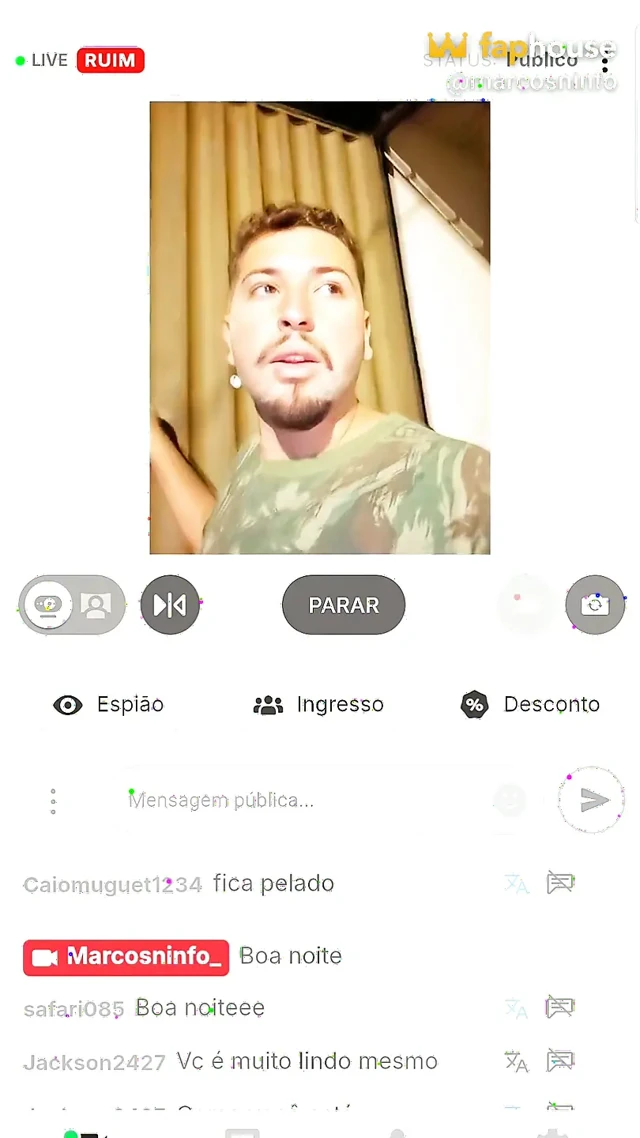Translate safari085's message
This screenshot has height=1138, width=640.
516,1007
